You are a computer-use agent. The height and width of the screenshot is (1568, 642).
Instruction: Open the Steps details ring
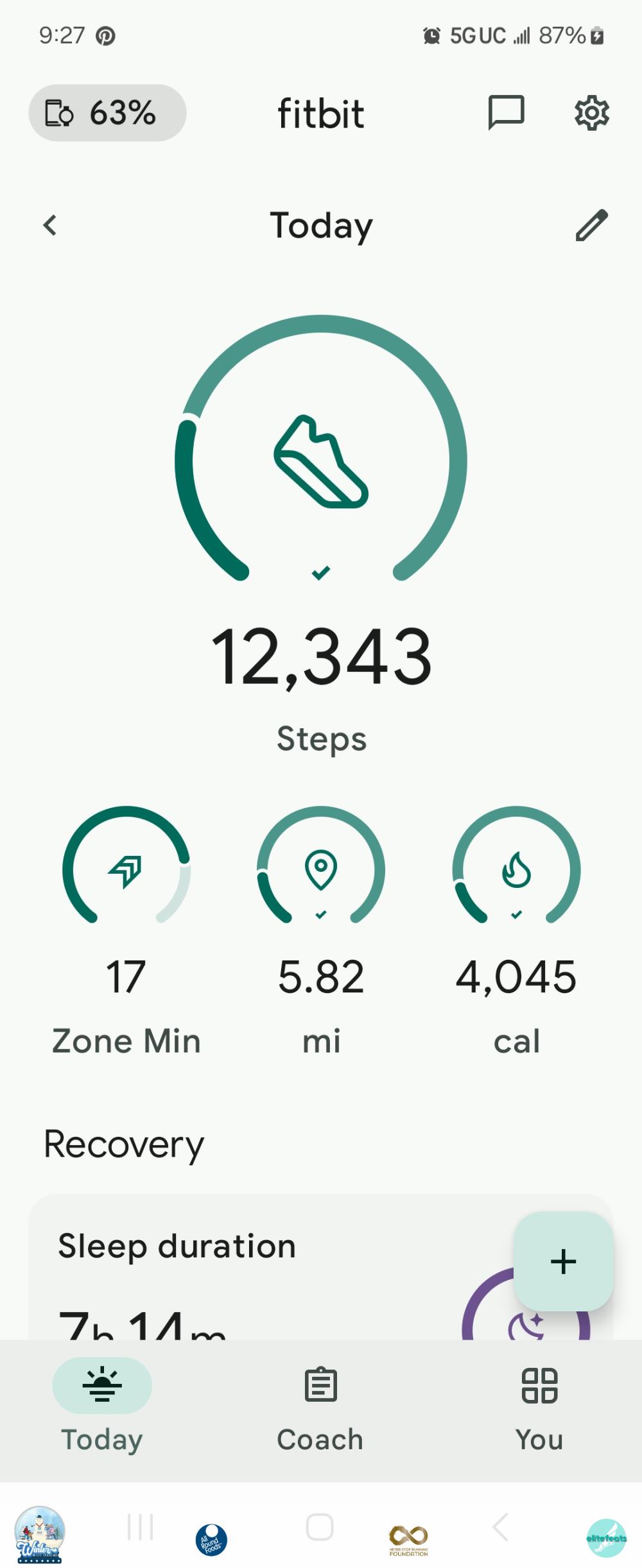(x=321, y=462)
